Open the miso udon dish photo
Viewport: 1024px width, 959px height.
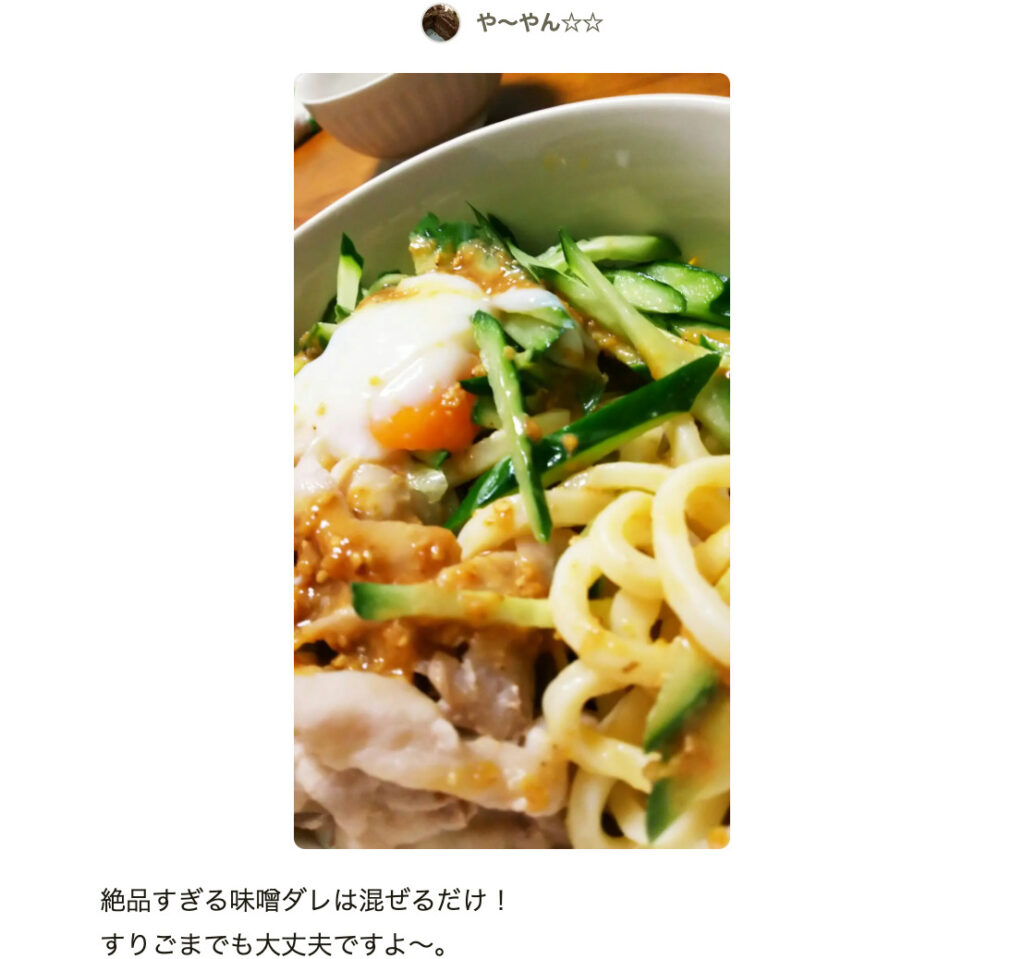[x=511, y=460]
